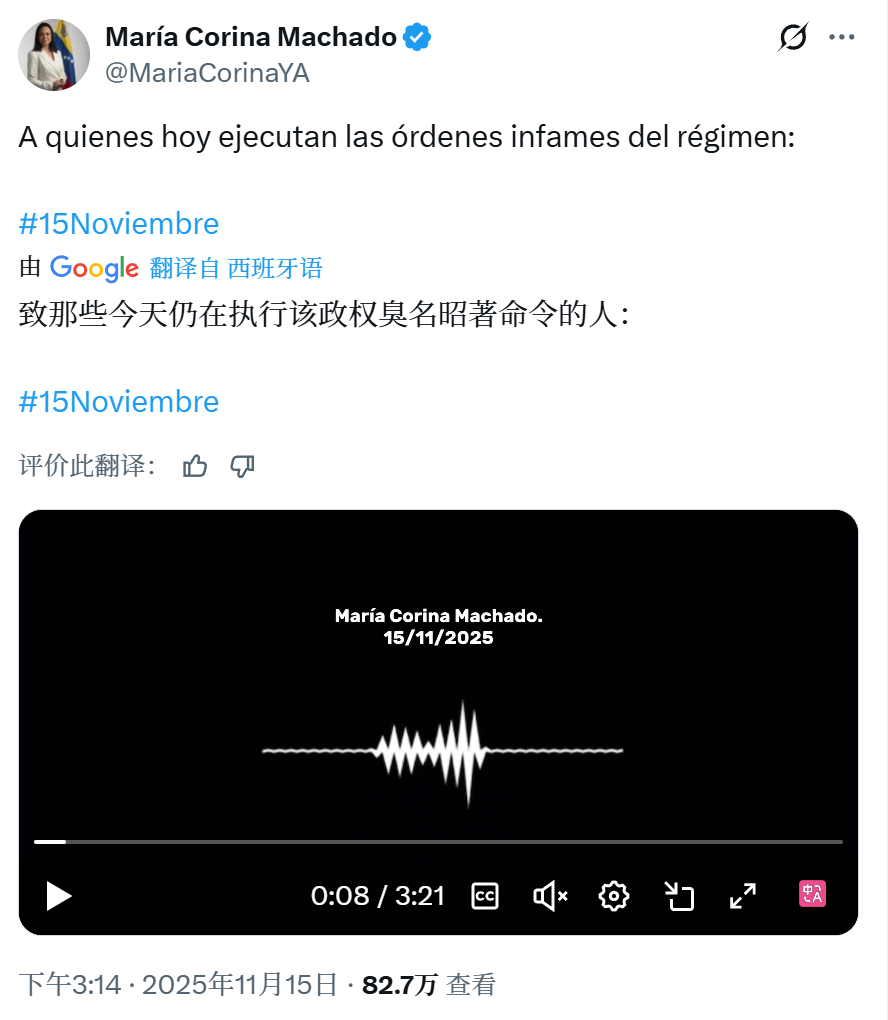This screenshot has width=888, height=1020.
Task: Open María Corina Machado's profile picture
Action: click(54, 55)
